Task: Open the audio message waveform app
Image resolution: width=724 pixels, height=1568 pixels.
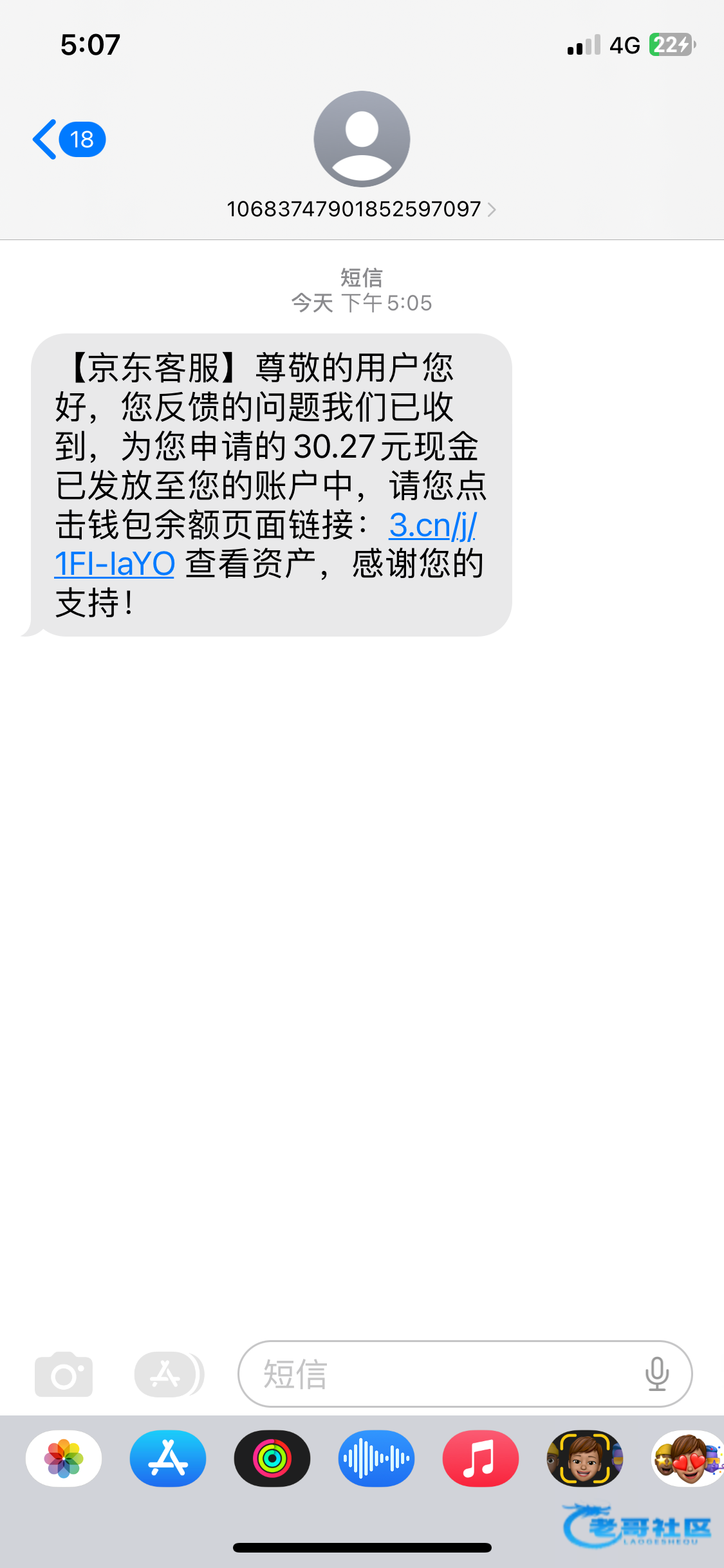Action: click(376, 1459)
